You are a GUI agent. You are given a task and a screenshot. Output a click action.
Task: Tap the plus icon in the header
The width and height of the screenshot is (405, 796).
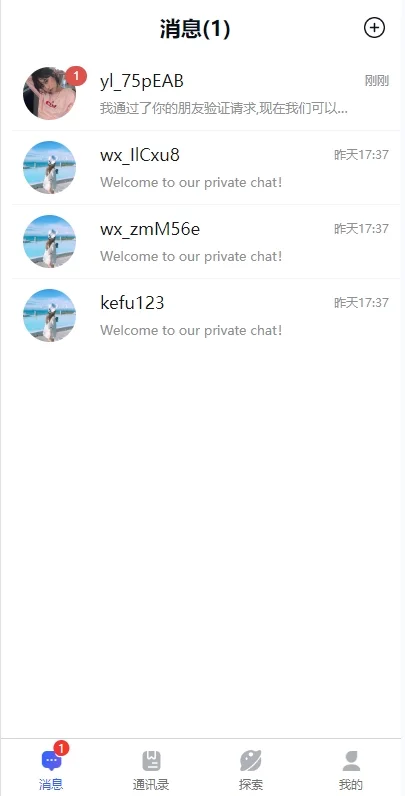(x=375, y=28)
